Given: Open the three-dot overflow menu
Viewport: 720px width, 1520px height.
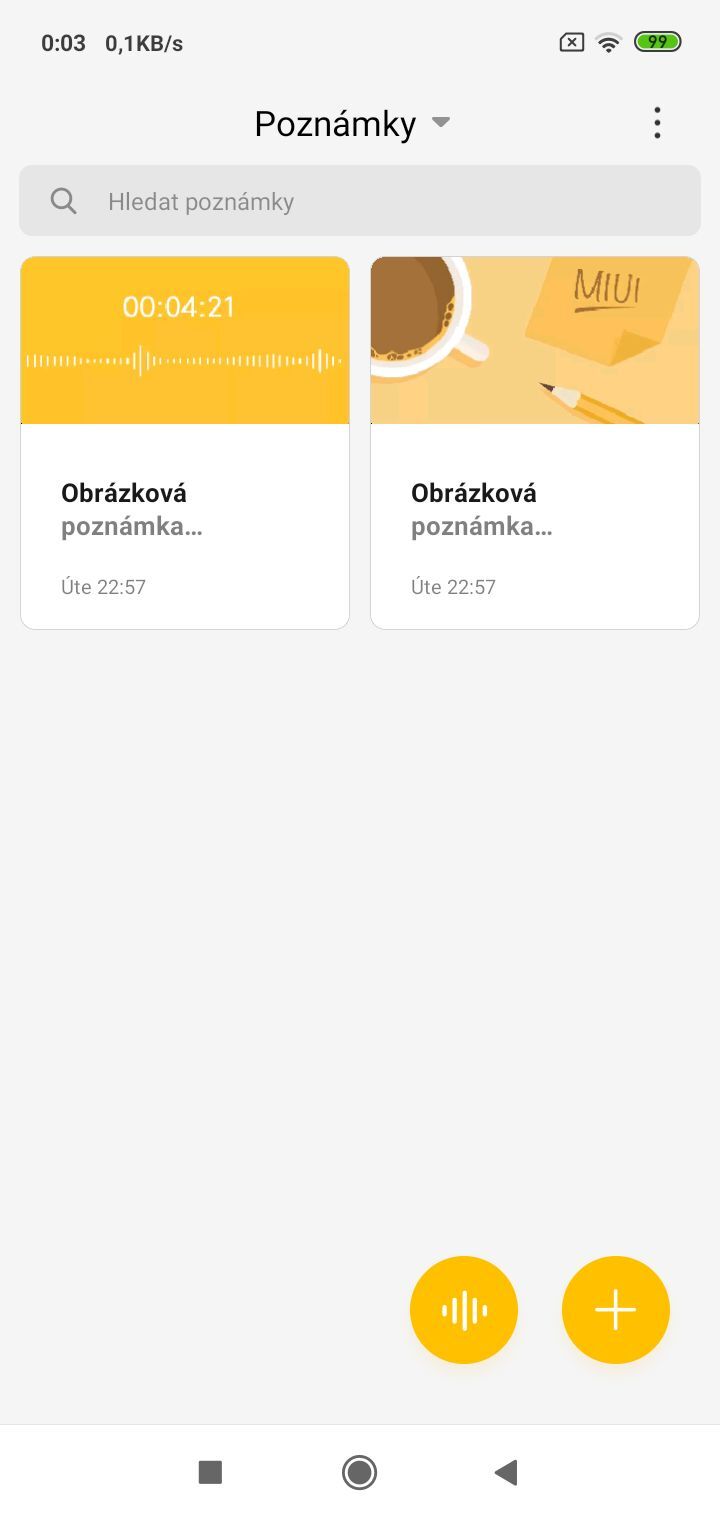Looking at the screenshot, I should [657, 123].
